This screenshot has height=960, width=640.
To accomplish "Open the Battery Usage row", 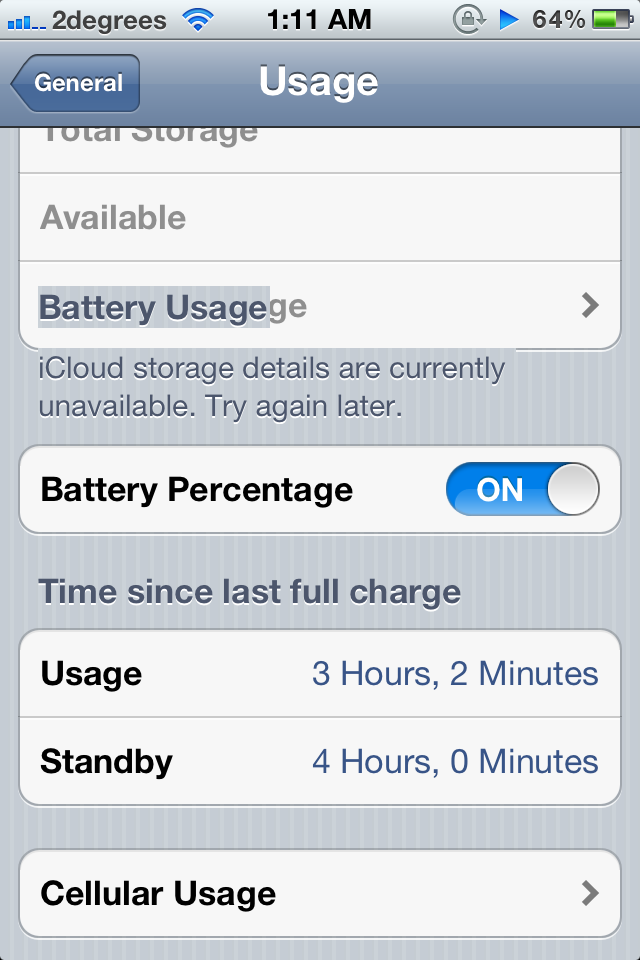I will pos(320,306).
